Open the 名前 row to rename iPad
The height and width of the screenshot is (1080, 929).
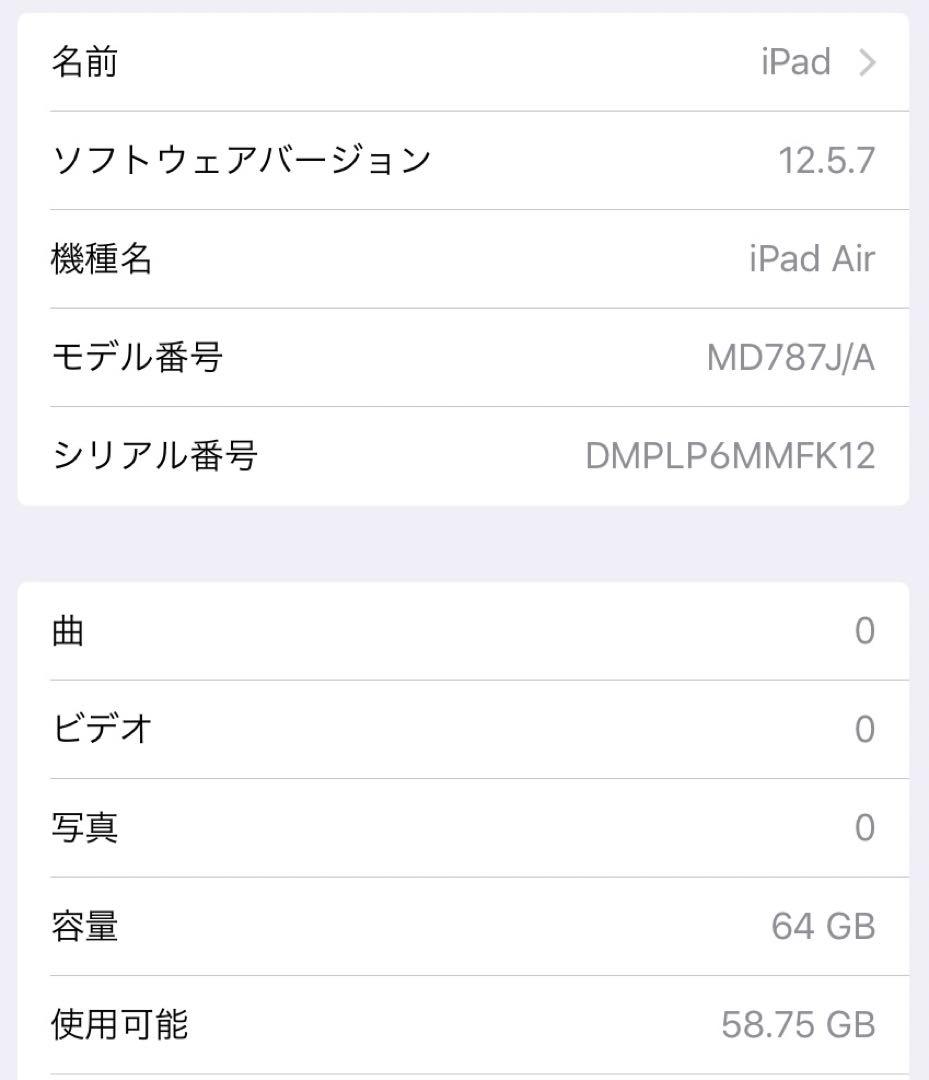click(463, 62)
